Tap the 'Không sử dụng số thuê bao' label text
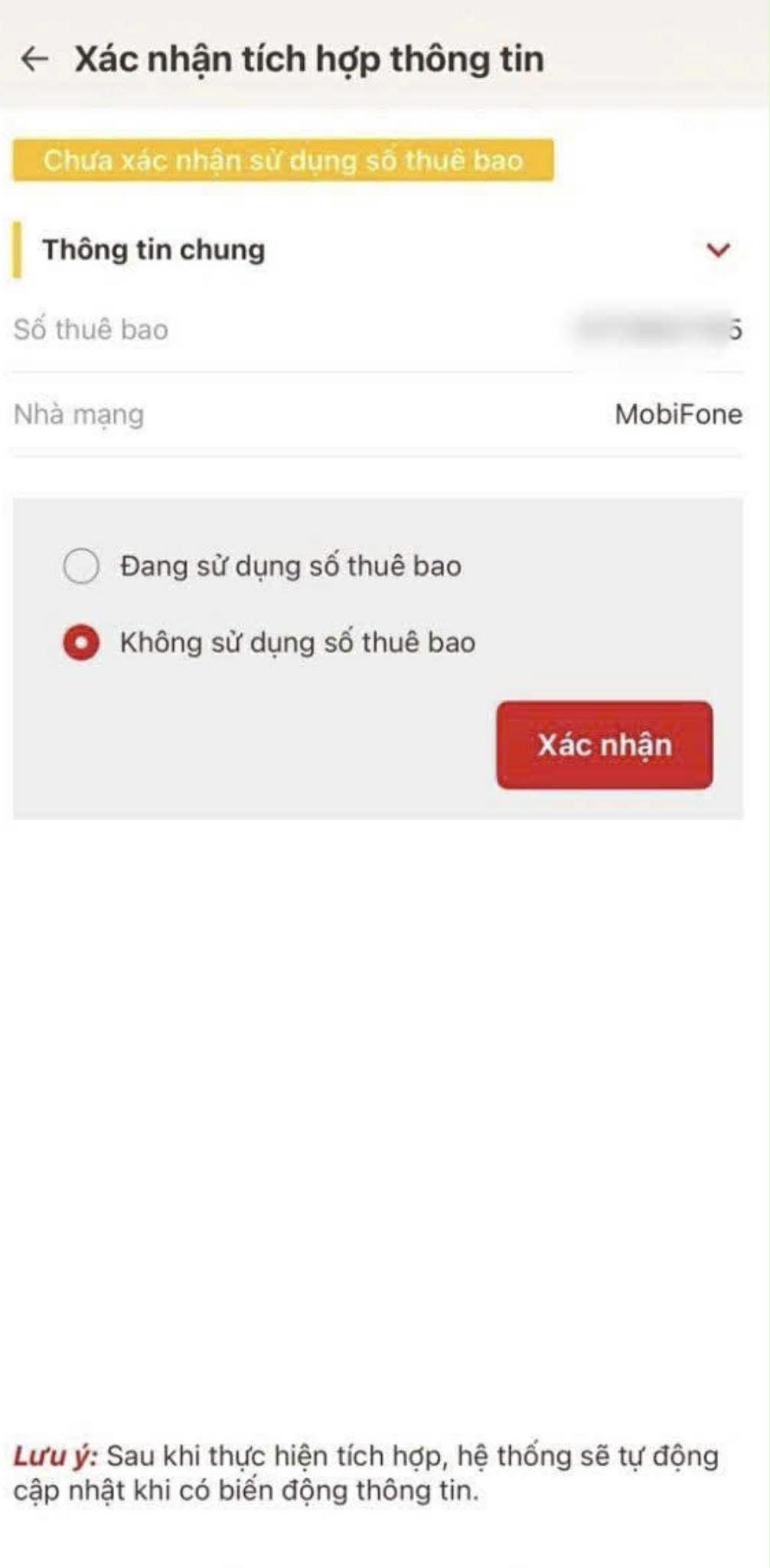Screen dimensions: 770x1568 coord(297,643)
